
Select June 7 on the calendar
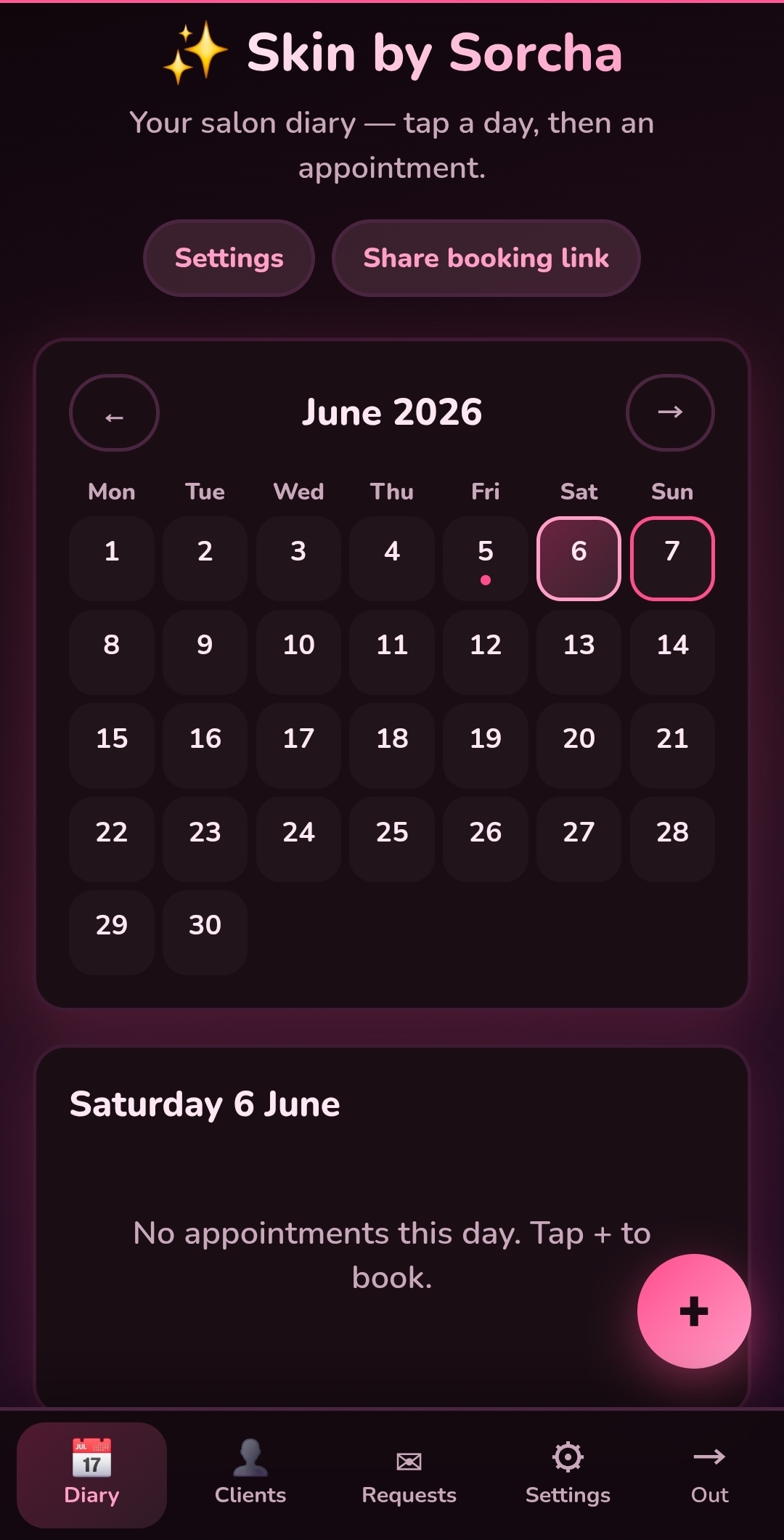coord(672,558)
